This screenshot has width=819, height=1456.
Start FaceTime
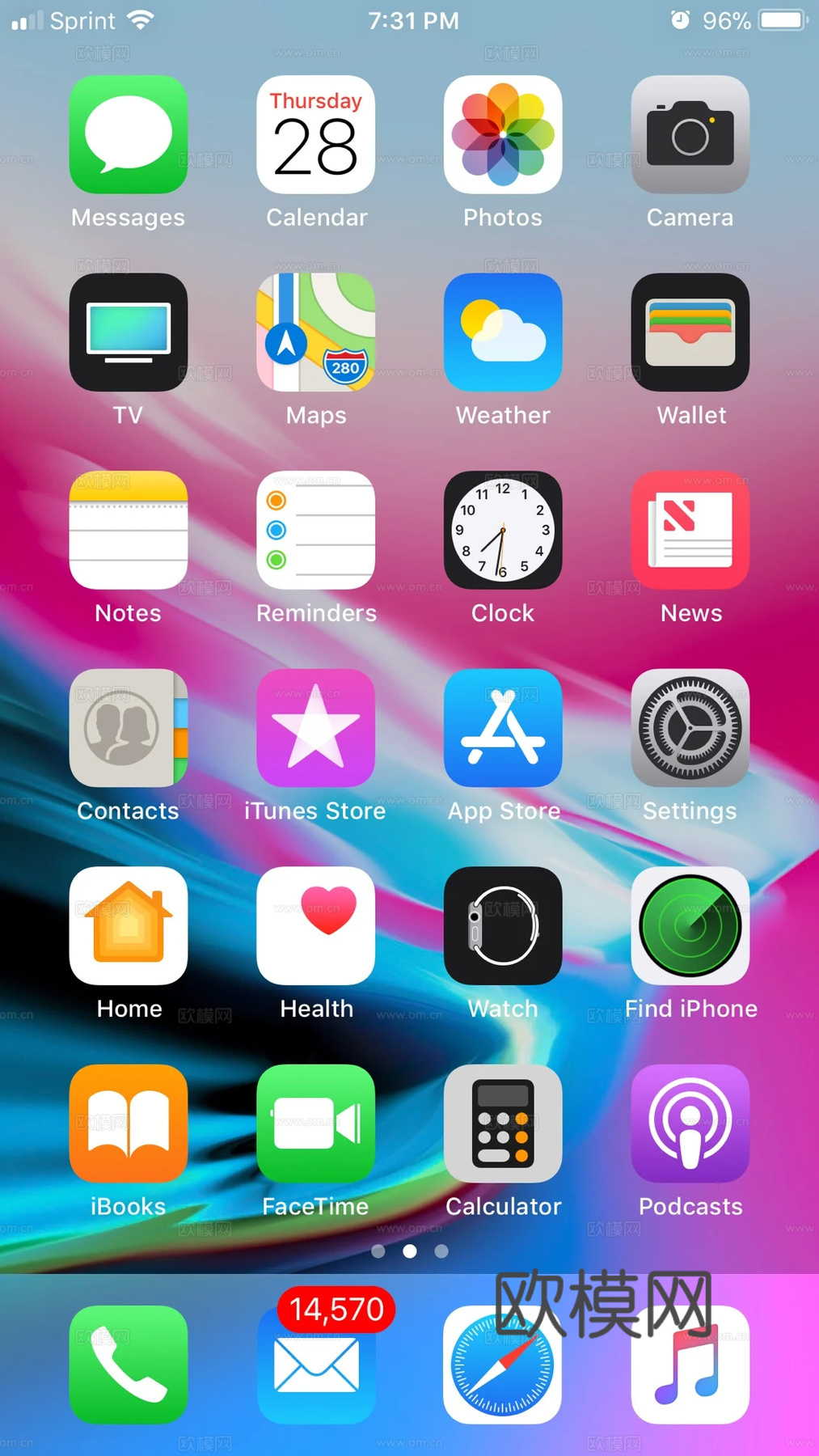point(315,1124)
